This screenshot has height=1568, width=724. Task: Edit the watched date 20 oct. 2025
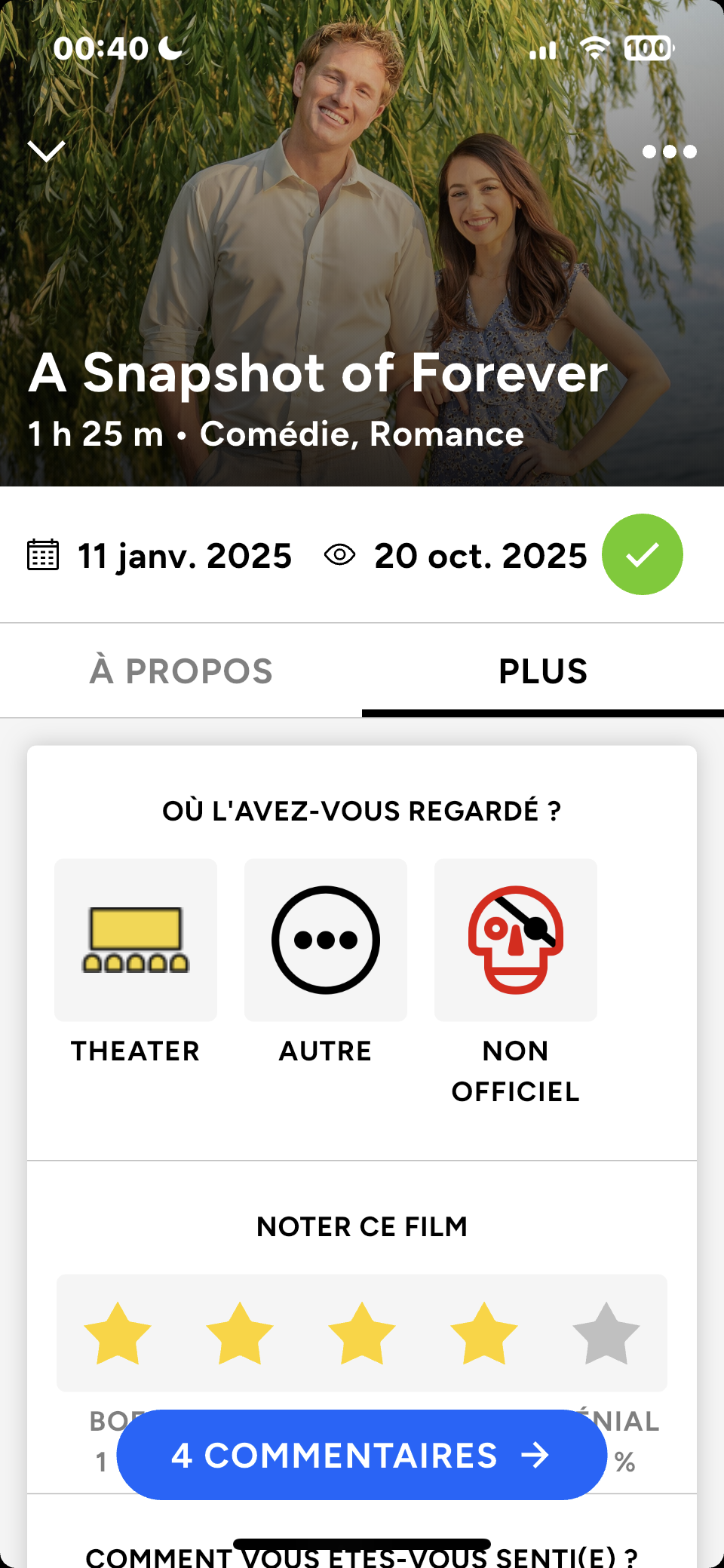click(480, 557)
